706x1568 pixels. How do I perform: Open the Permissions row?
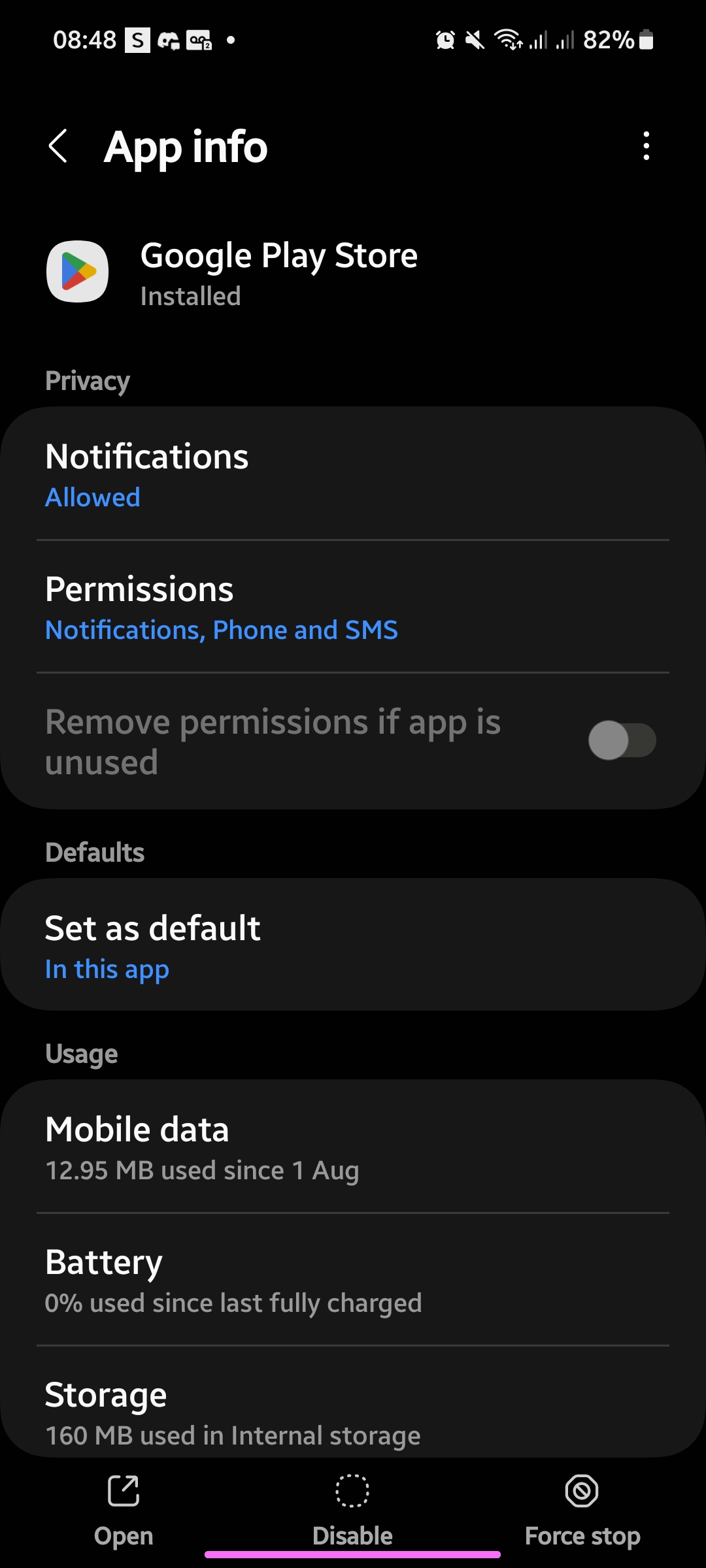(x=353, y=607)
